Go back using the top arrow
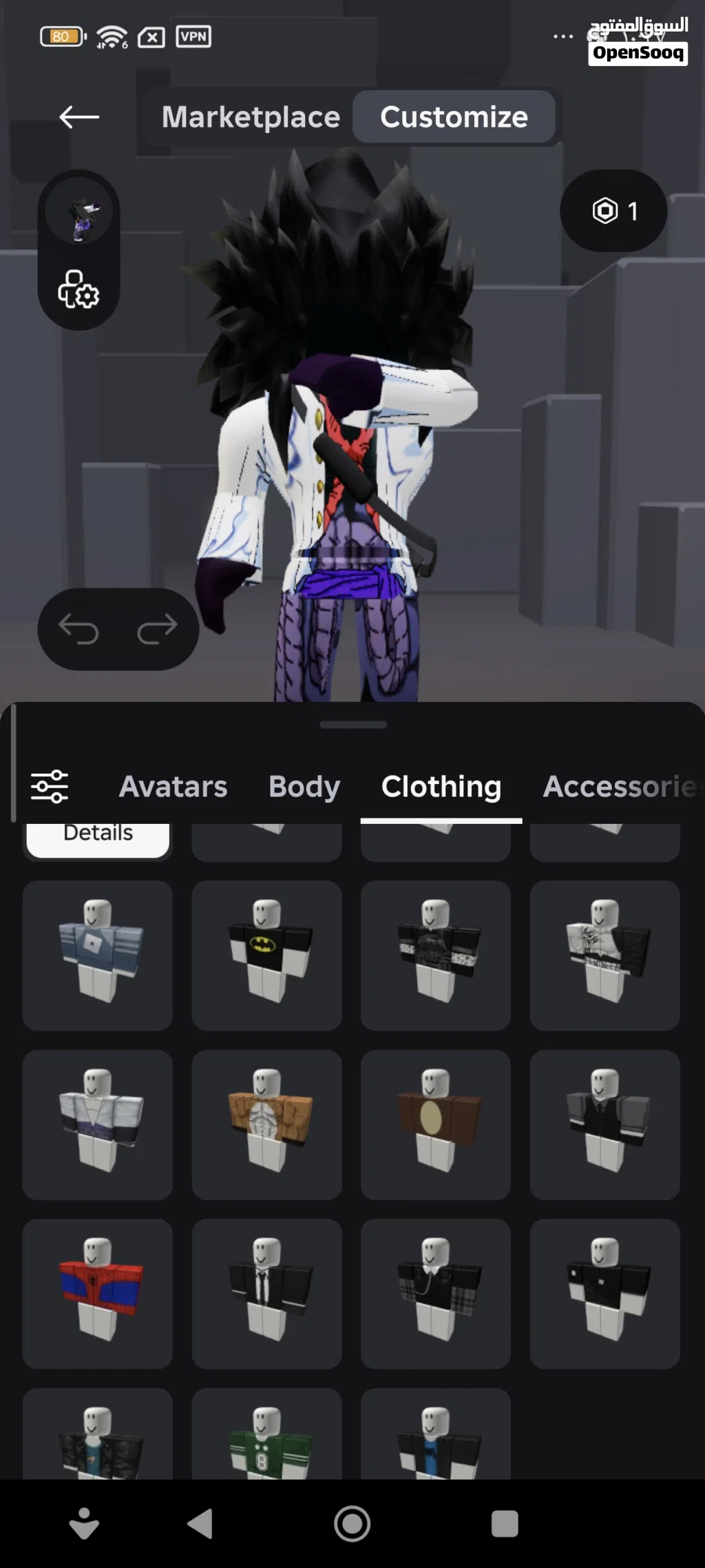705x1568 pixels. (x=79, y=117)
